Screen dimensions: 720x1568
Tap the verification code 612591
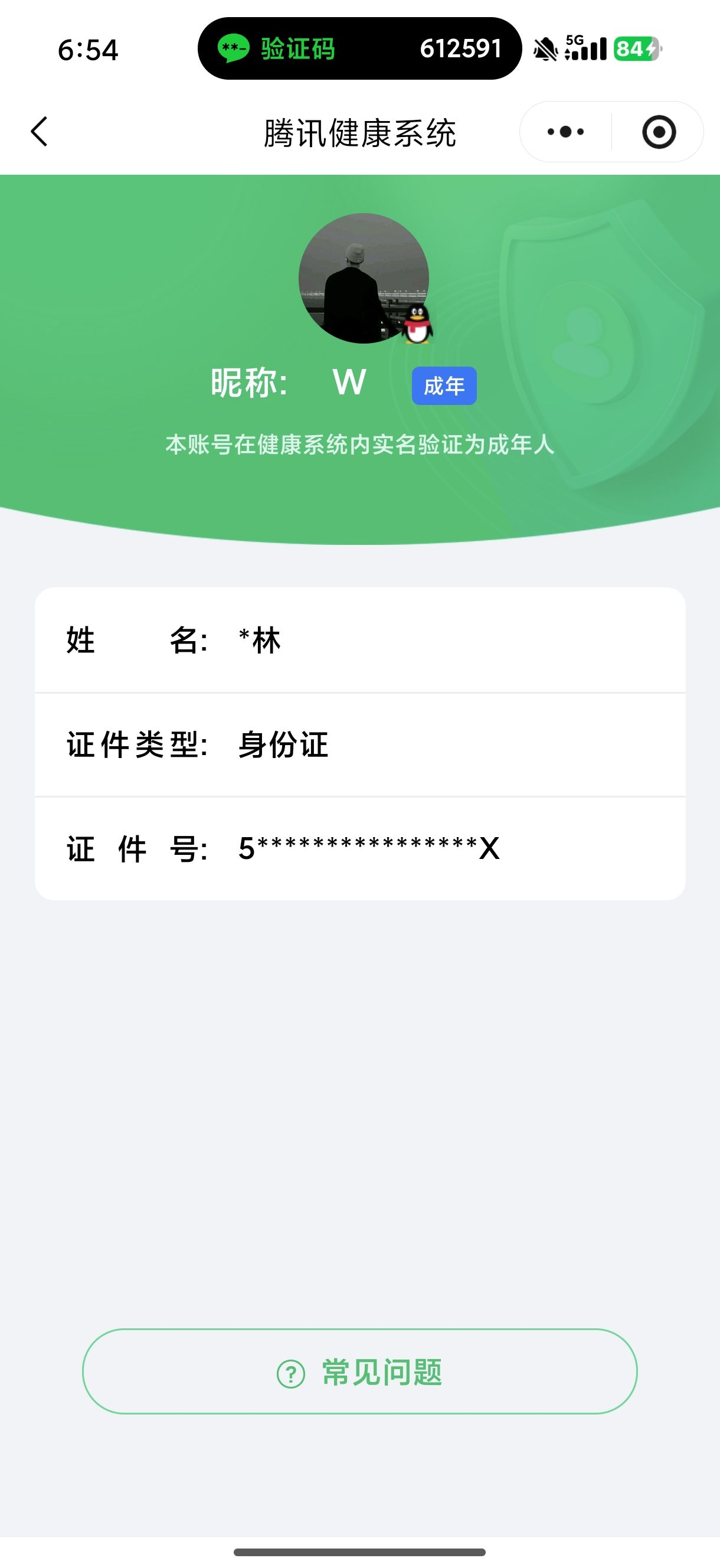461,50
